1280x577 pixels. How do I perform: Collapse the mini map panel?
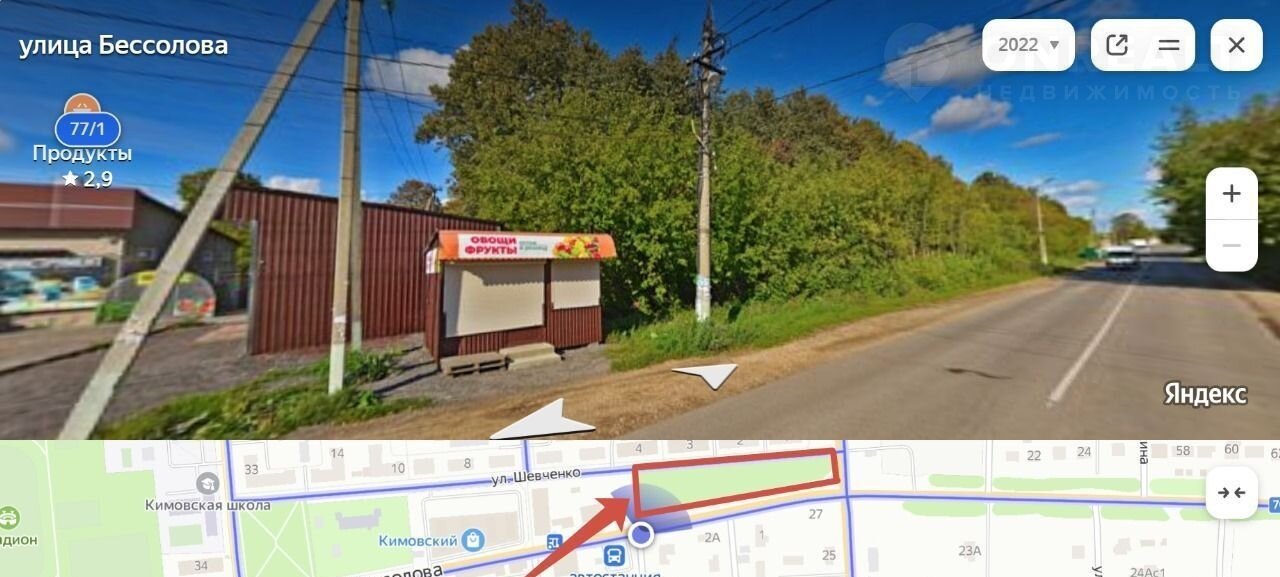point(1231,492)
